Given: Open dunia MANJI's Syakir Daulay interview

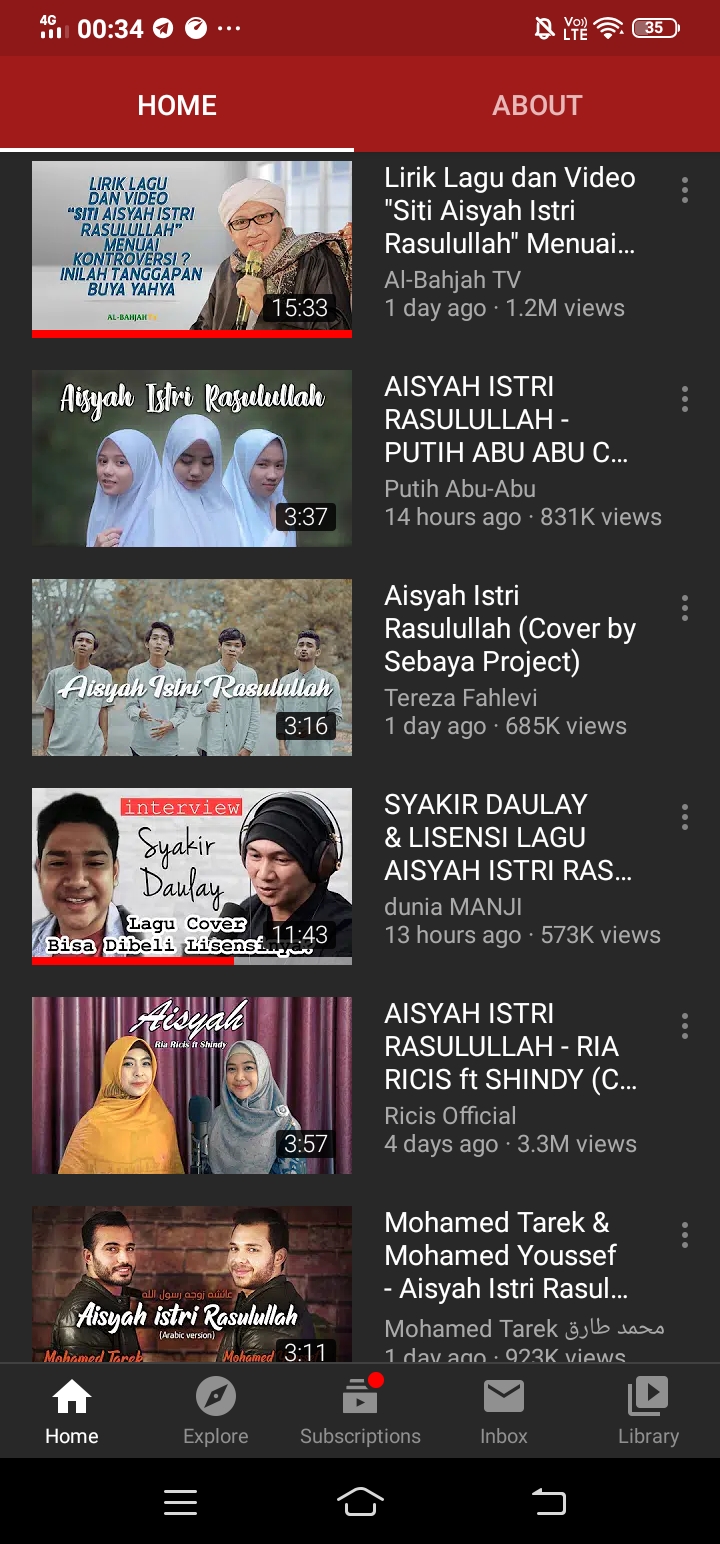Looking at the screenshot, I should (192, 876).
